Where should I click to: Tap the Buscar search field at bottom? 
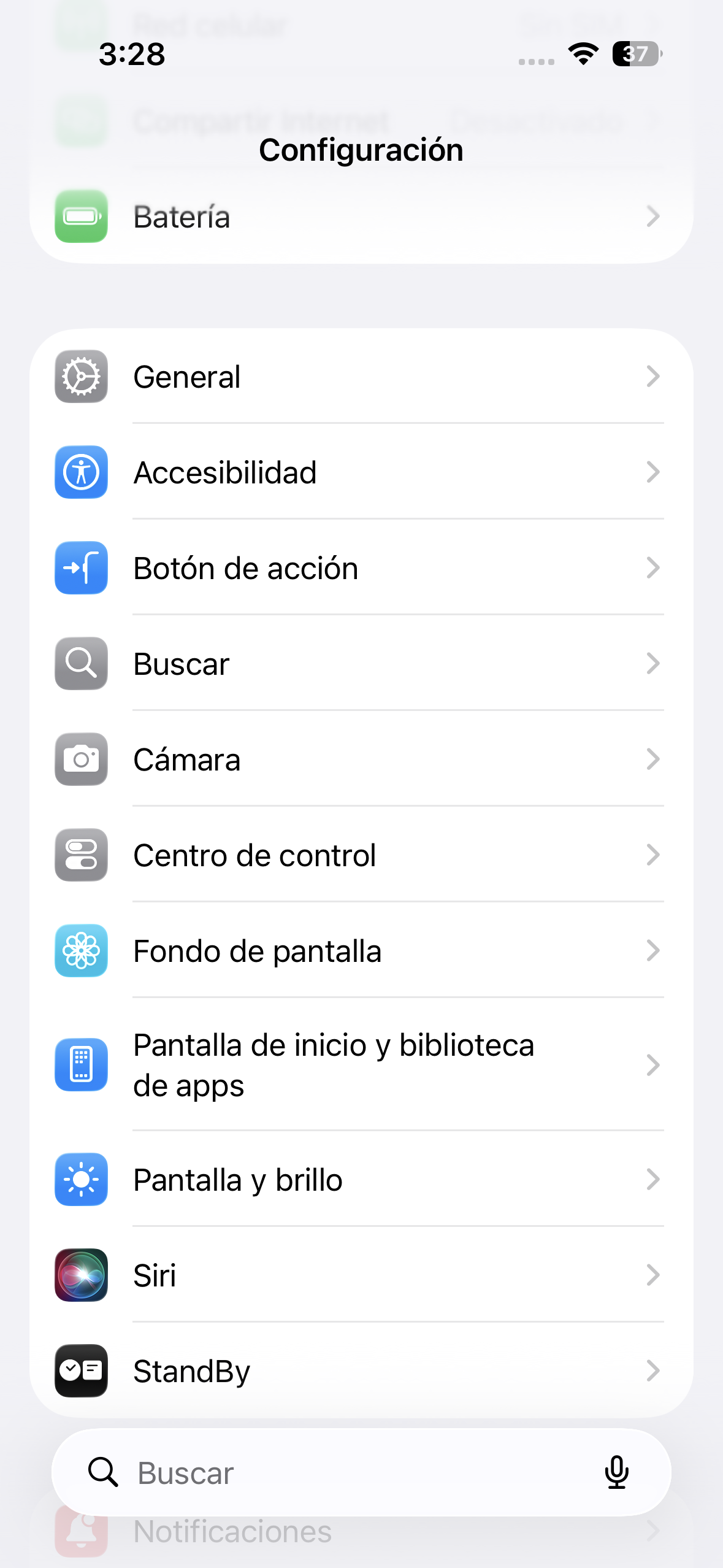(343, 1472)
